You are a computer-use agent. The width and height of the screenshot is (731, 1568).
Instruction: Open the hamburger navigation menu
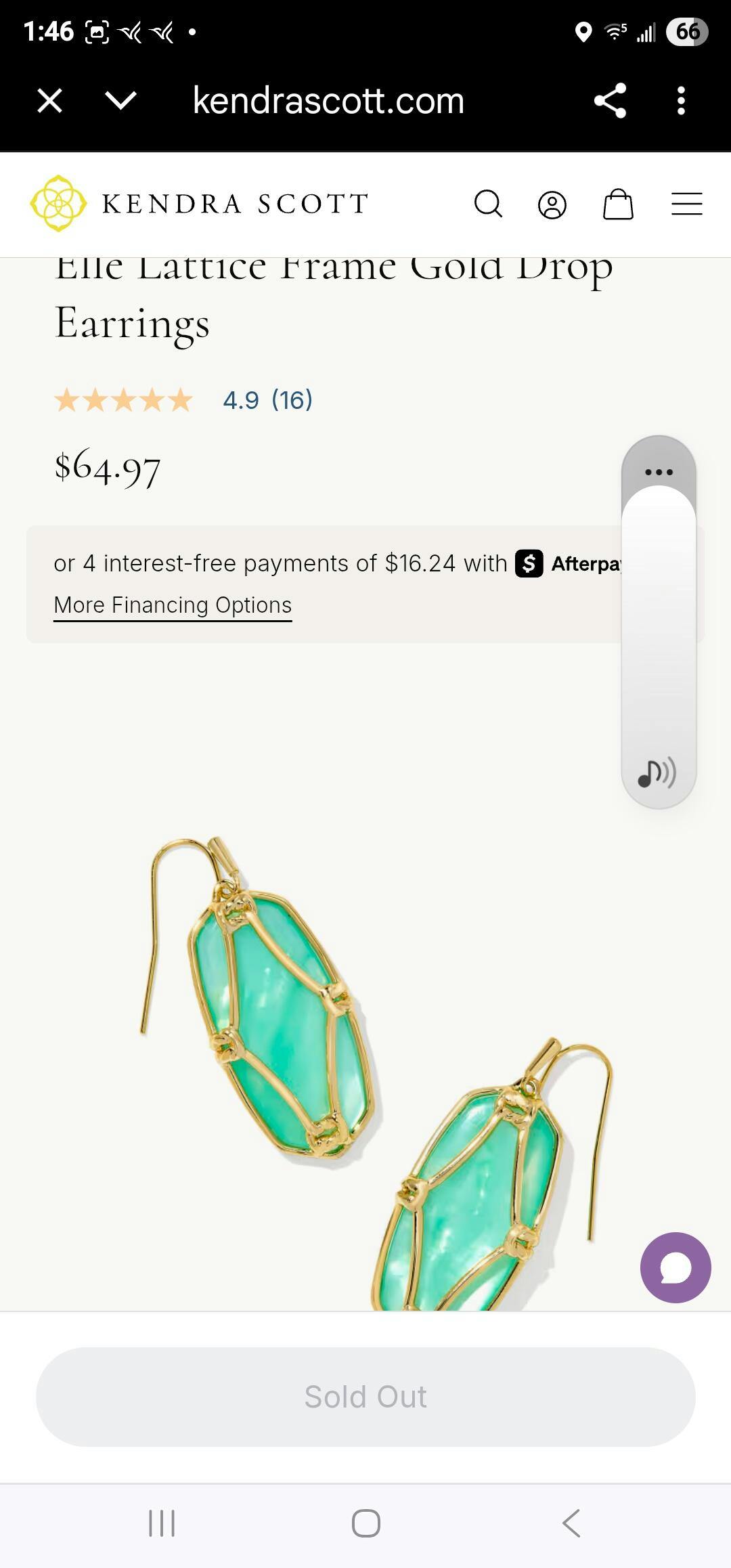pyautogui.click(x=686, y=204)
